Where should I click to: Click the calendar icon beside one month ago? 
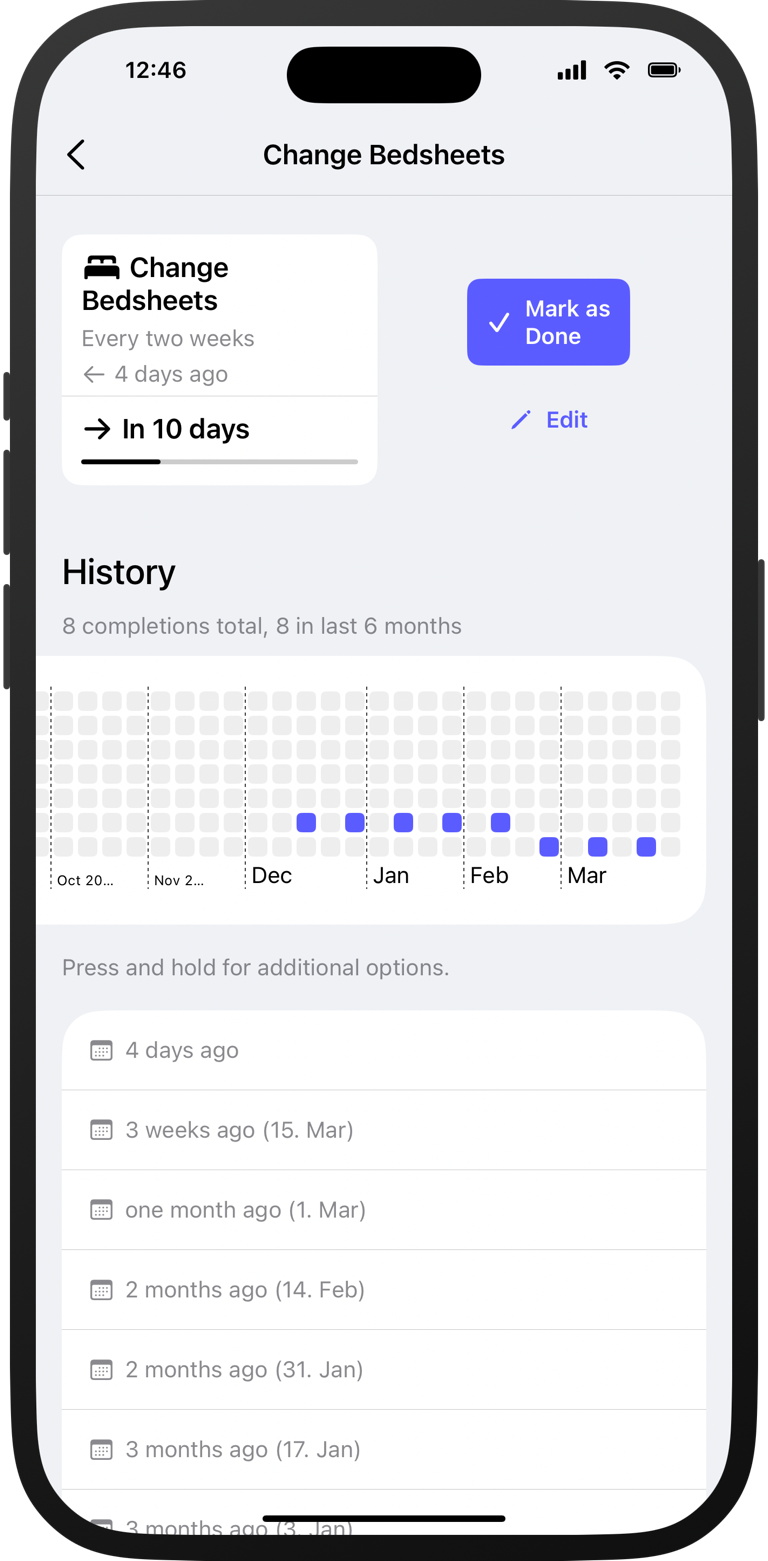[101, 1210]
